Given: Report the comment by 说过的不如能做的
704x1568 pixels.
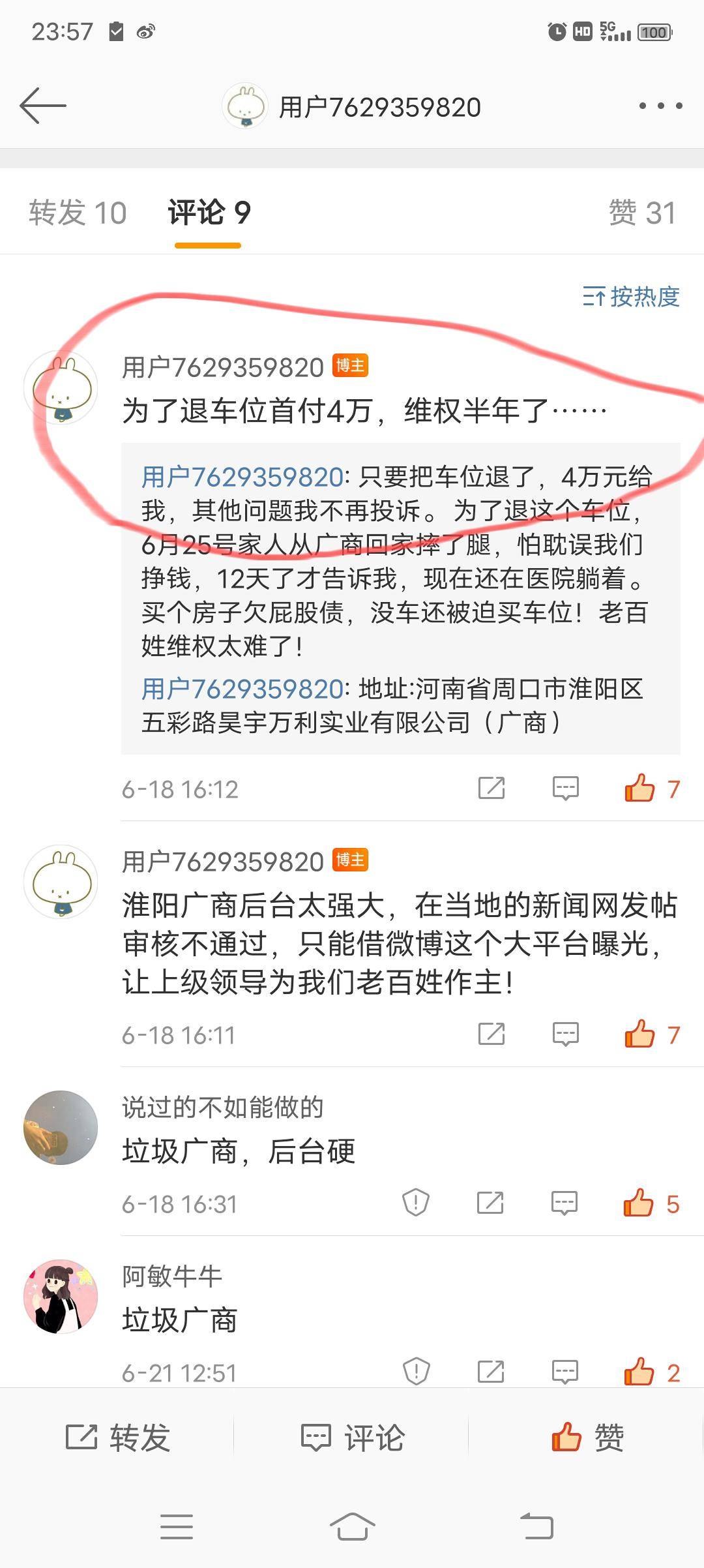Looking at the screenshot, I should [416, 1203].
